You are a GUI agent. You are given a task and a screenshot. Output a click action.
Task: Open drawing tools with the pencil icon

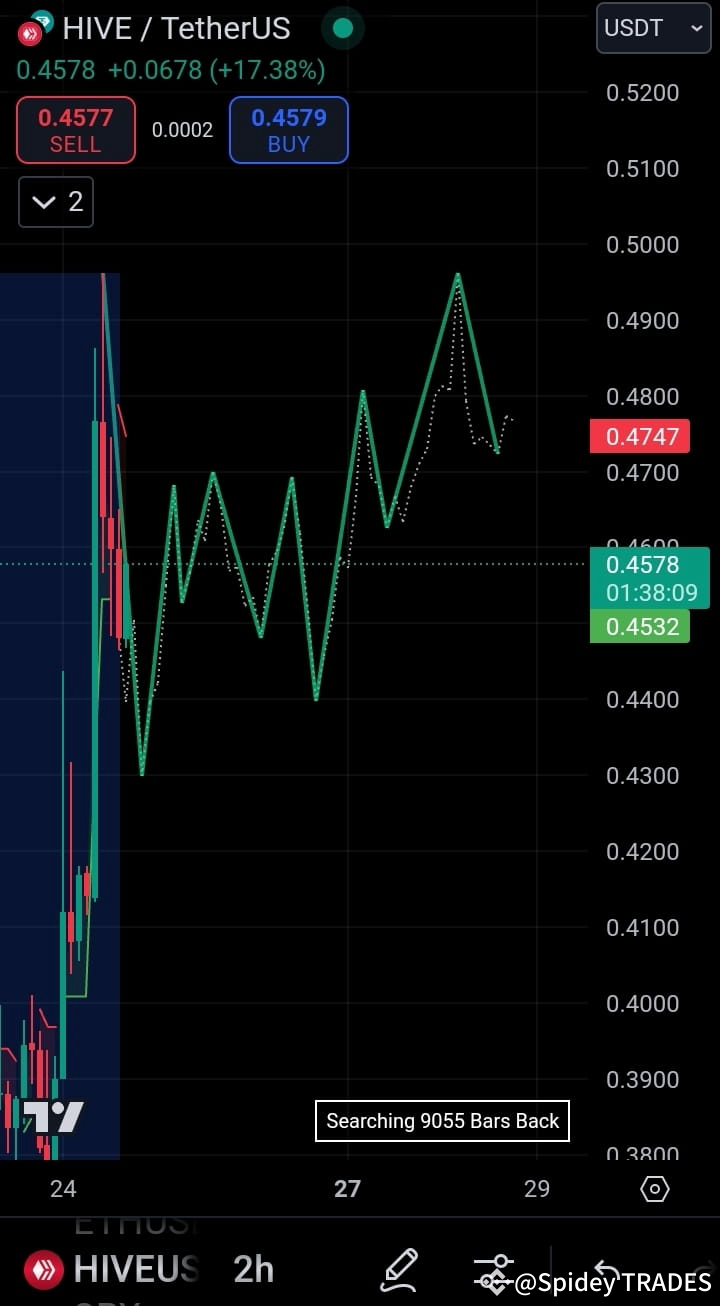click(399, 1269)
